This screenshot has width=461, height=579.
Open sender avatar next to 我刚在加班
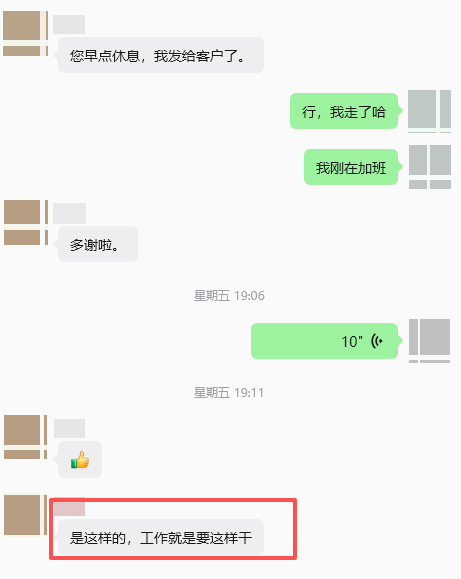point(430,167)
